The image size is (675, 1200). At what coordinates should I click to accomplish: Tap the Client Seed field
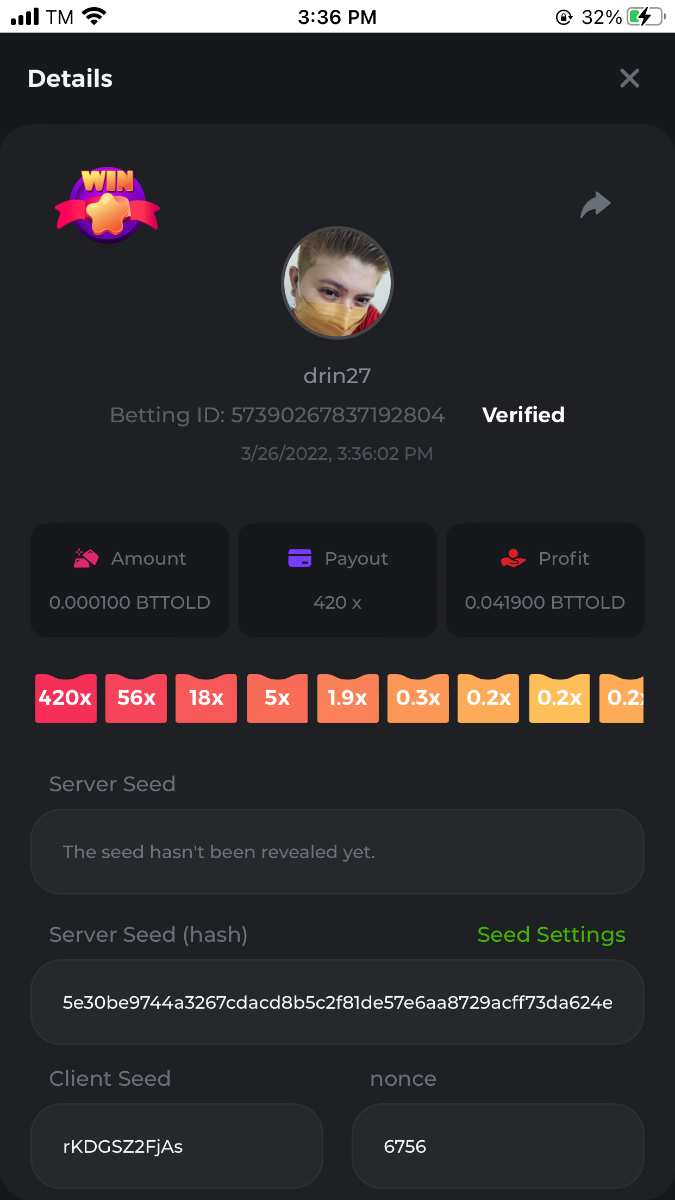coord(176,1146)
